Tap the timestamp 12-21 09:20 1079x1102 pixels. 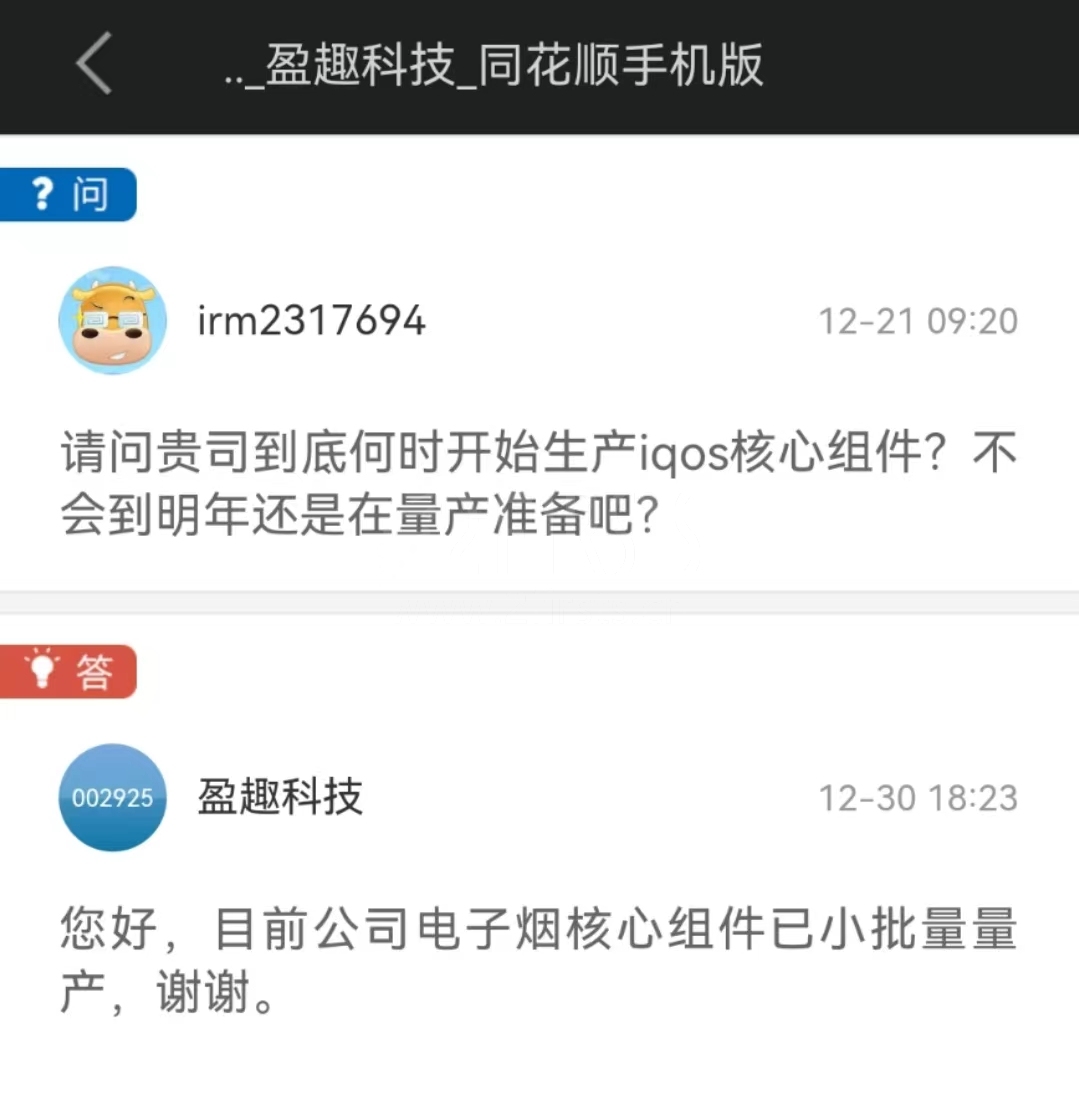[x=916, y=322]
